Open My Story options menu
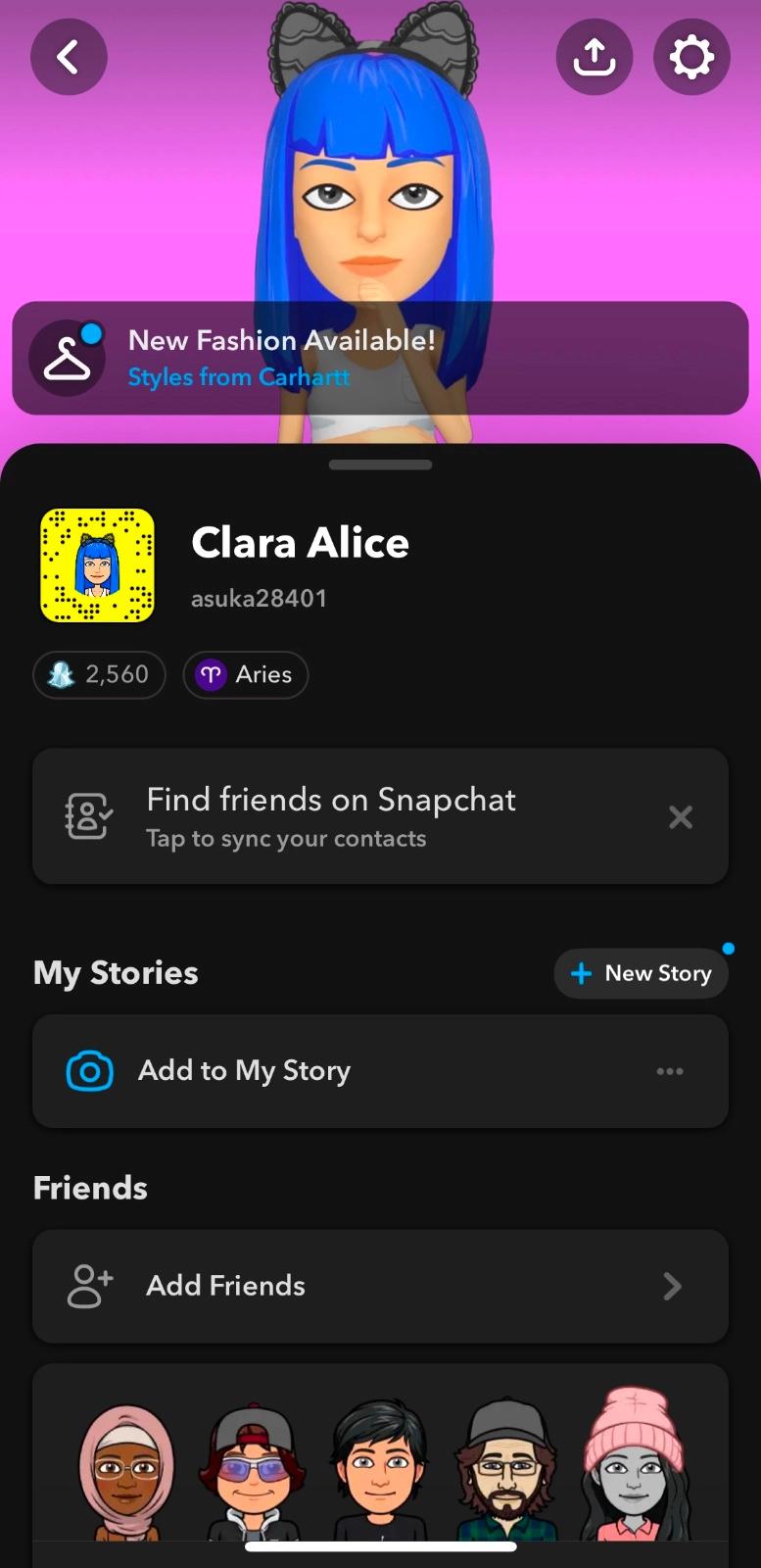This screenshot has width=761, height=1568. click(x=670, y=1071)
